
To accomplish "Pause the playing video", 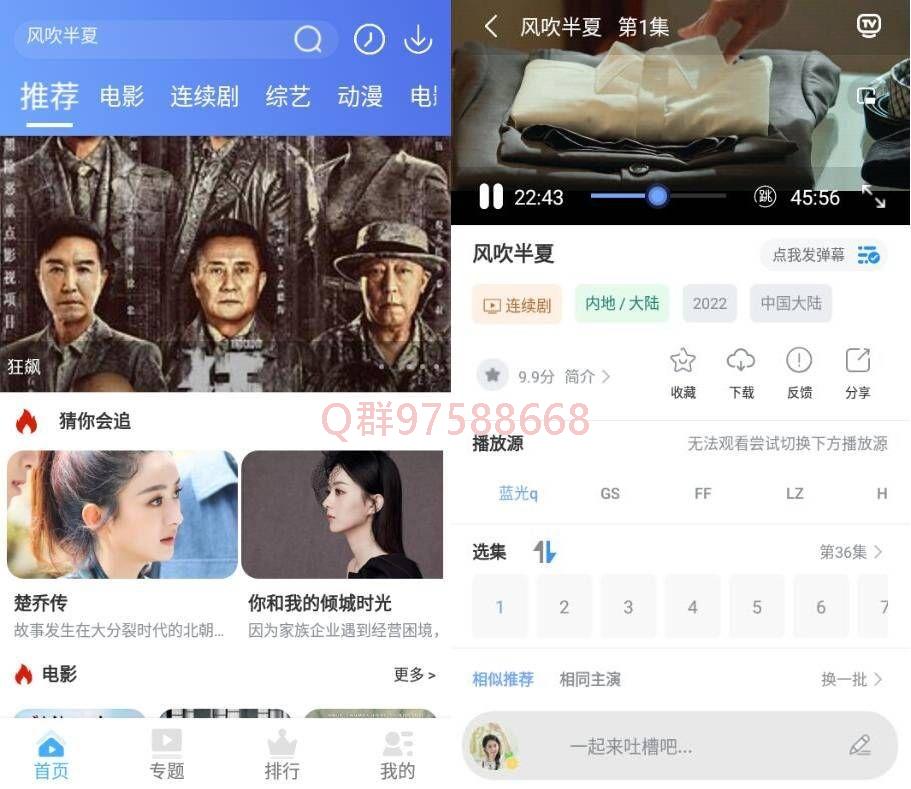I will click(490, 197).
